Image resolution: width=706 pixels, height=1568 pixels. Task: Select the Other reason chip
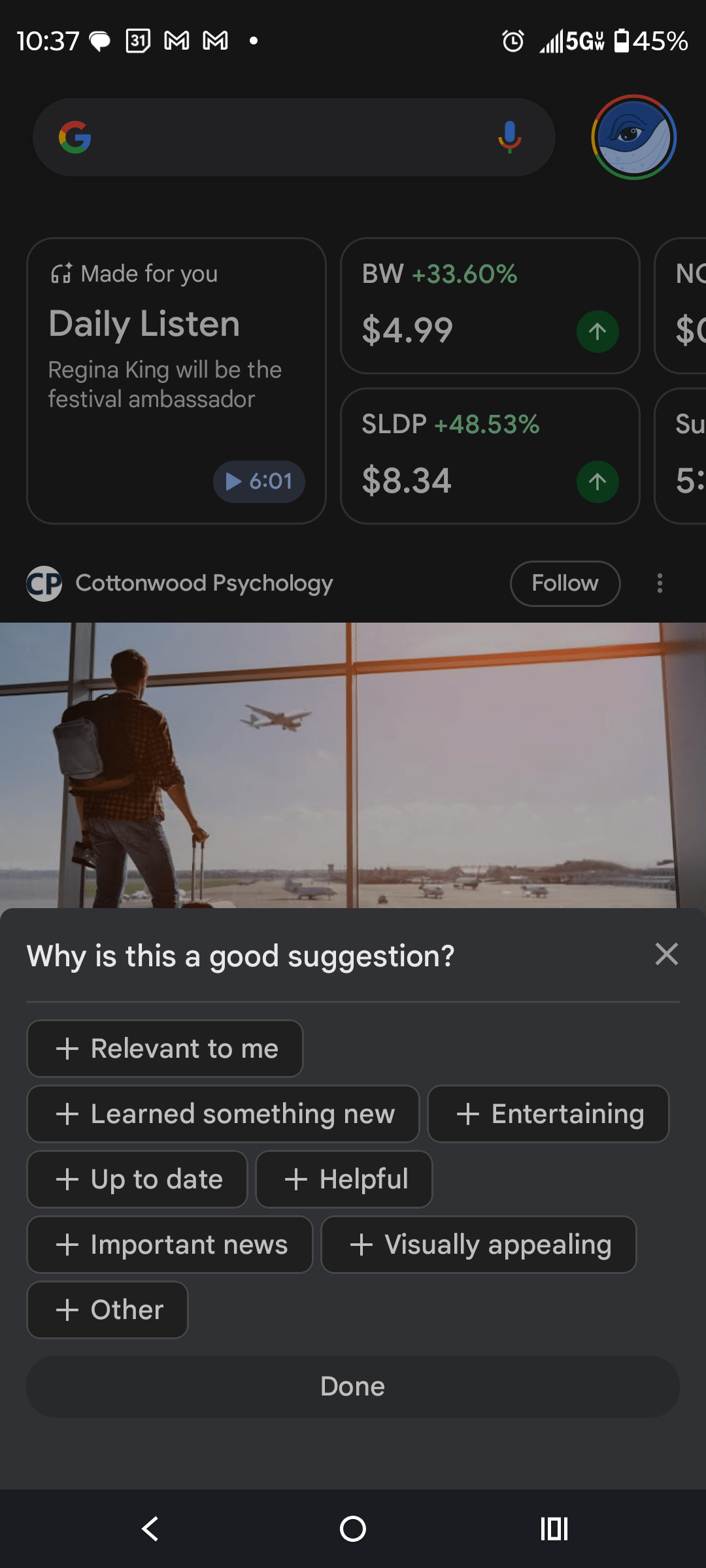[107, 1310]
